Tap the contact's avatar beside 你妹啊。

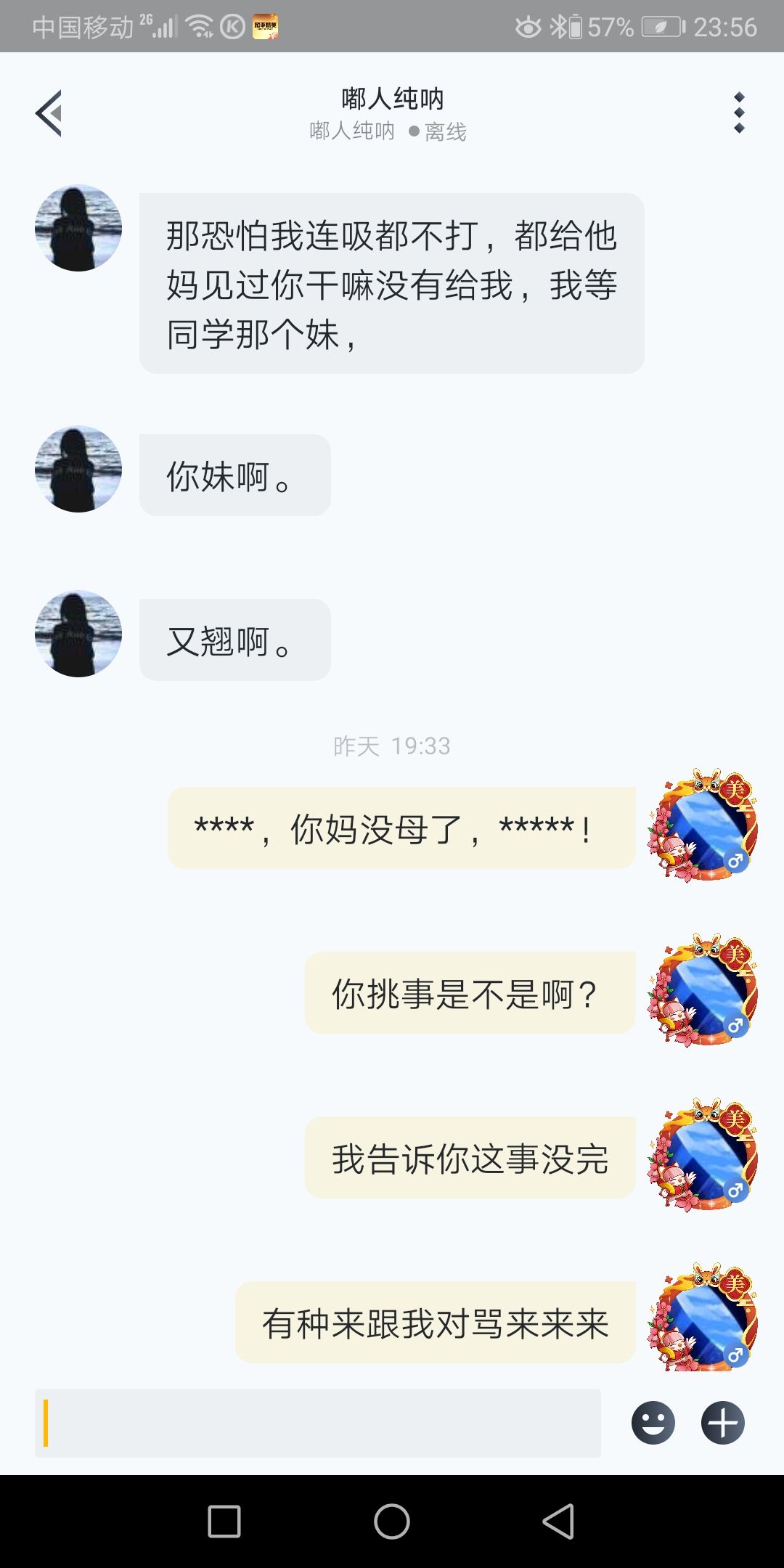[x=78, y=469]
